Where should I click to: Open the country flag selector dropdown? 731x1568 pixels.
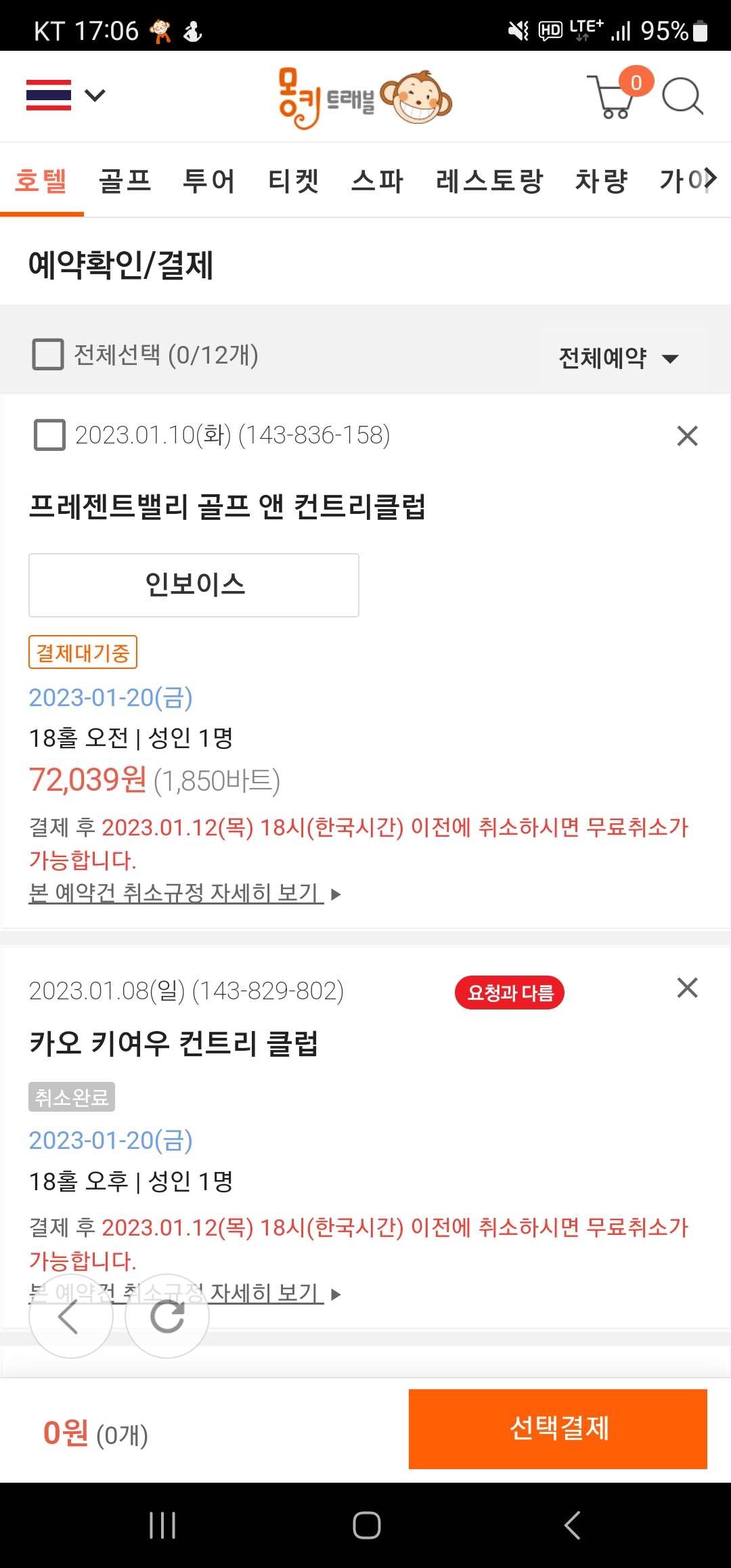pos(66,95)
